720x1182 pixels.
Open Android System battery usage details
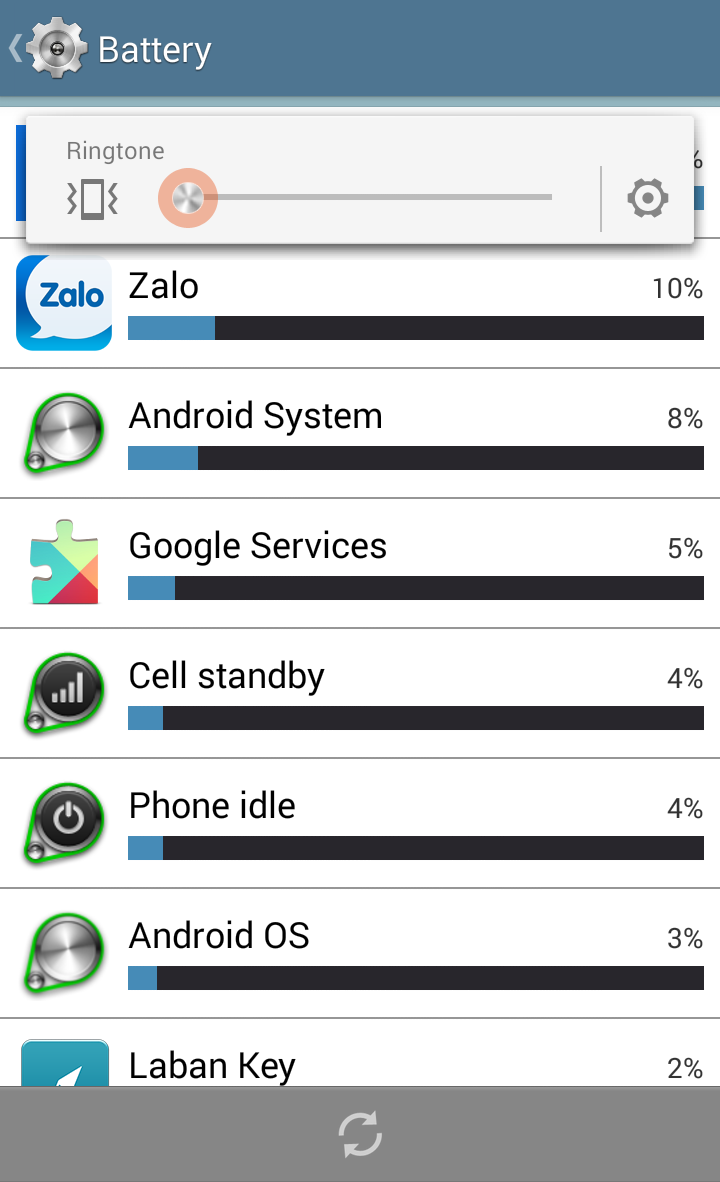(360, 433)
